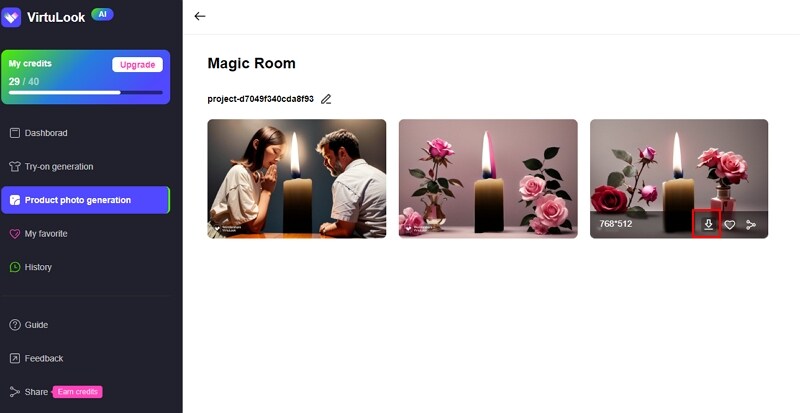Download the 768*512 image
Viewport: 800px width, 413px height.
pyautogui.click(x=708, y=224)
